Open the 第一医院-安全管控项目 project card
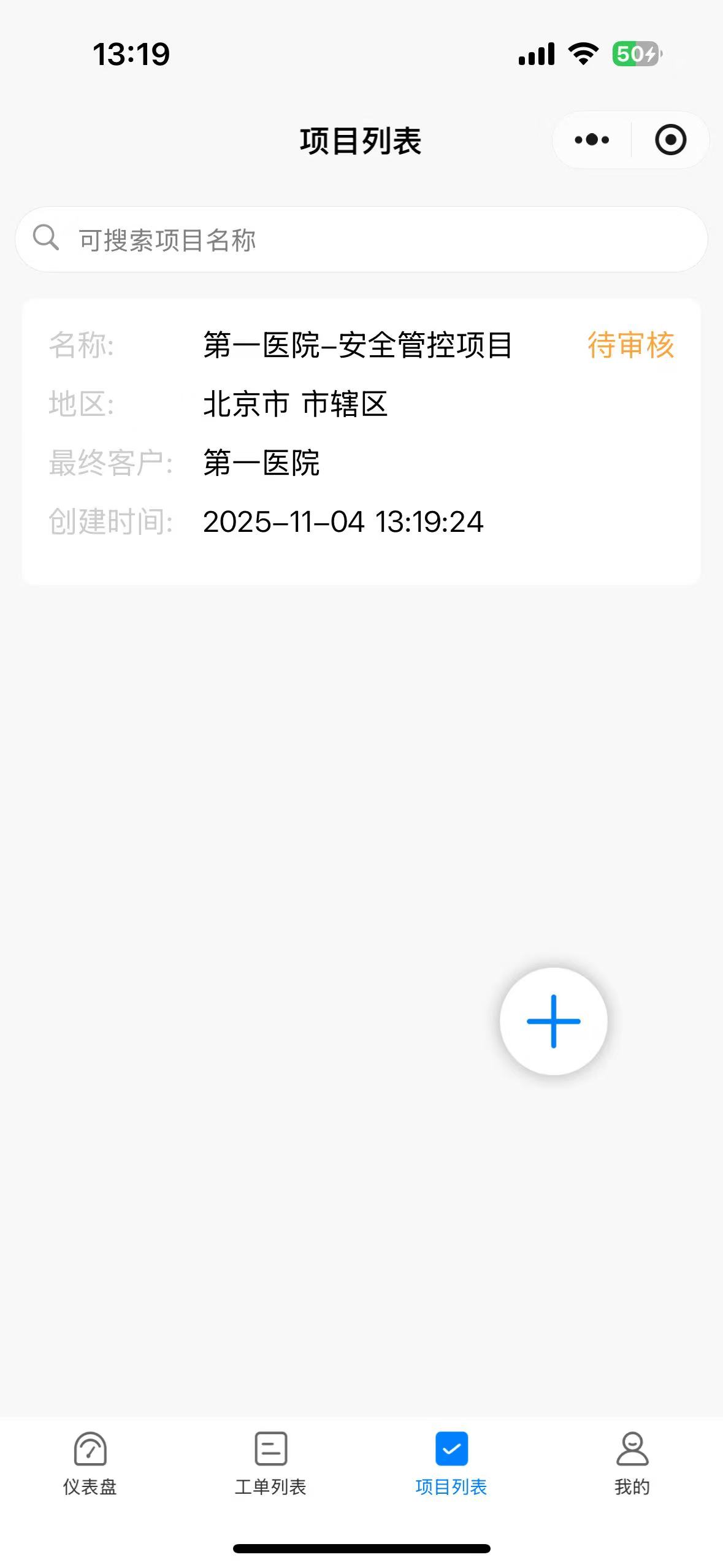723x1568 pixels. click(361, 440)
